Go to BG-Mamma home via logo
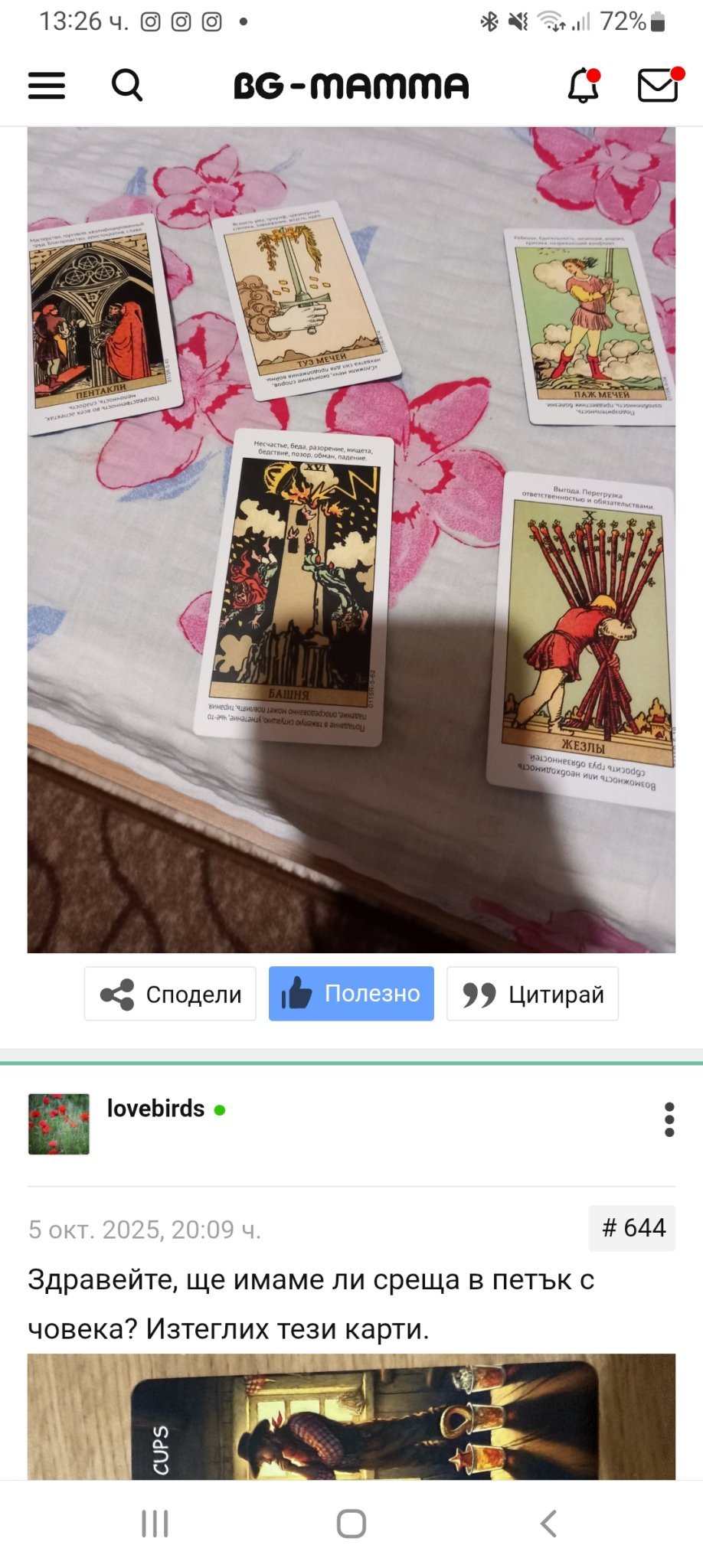703x1568 pixels. [x=351, y=86]
